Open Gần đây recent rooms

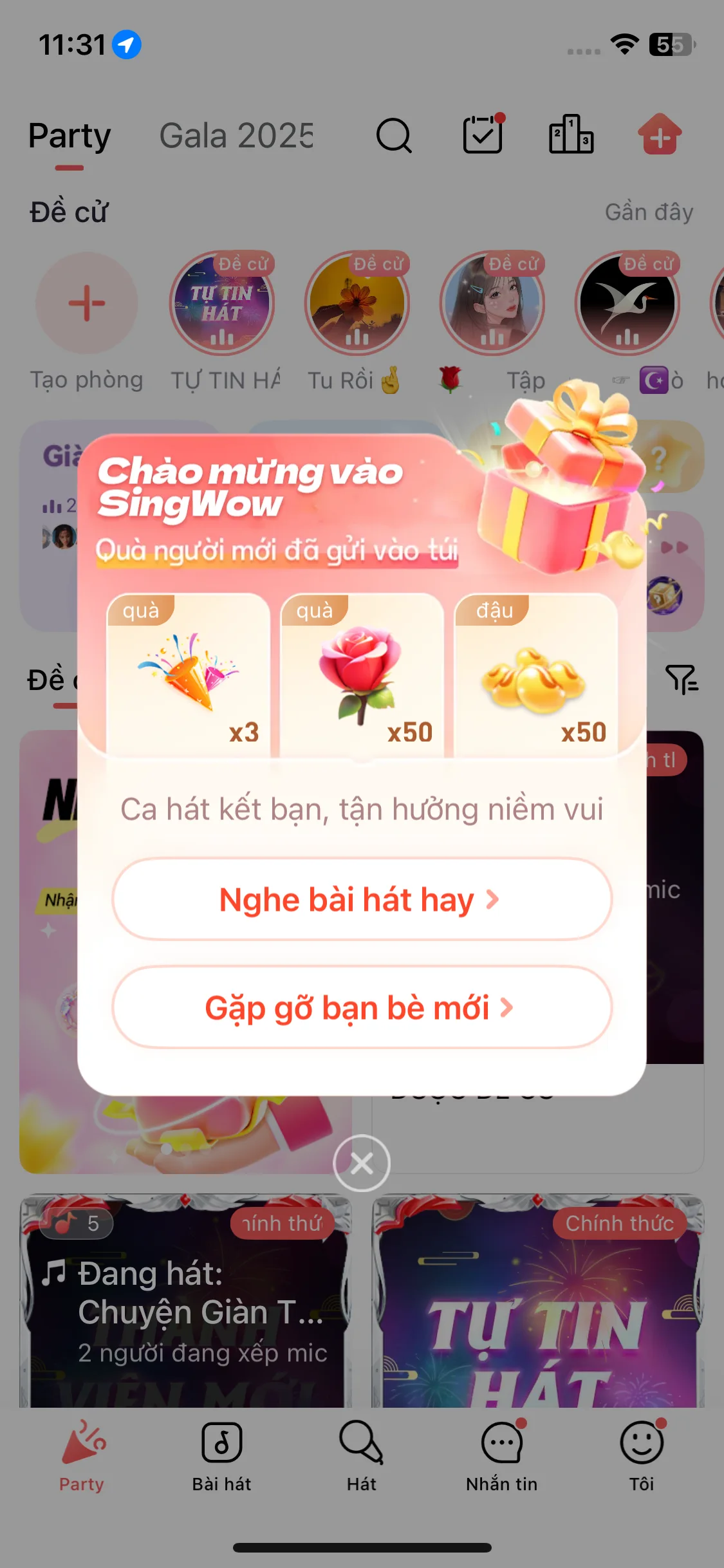click(x=649, y=212)
